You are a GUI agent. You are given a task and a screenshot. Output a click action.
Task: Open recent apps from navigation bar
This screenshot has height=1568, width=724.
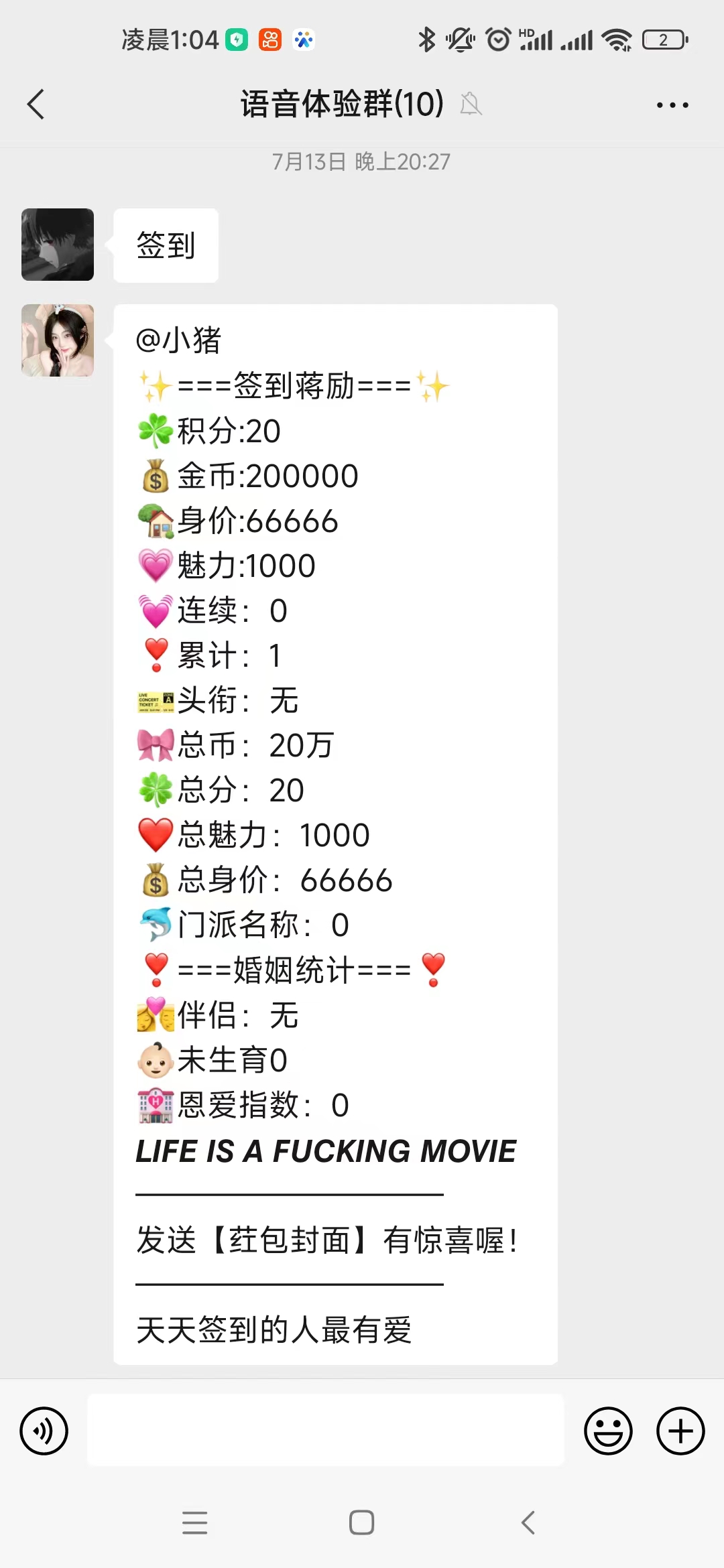point(194,1522)
